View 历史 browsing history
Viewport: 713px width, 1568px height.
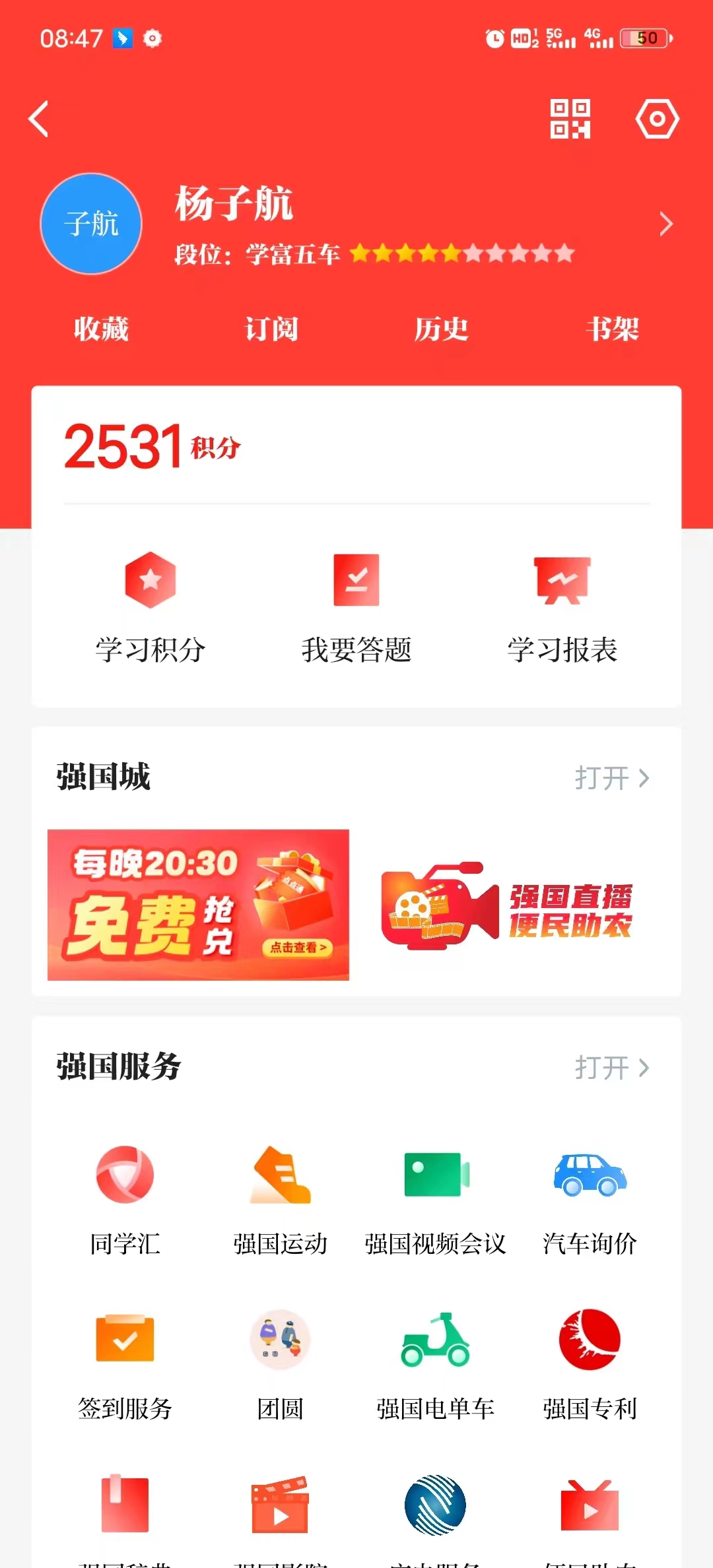tap(441, 329)
